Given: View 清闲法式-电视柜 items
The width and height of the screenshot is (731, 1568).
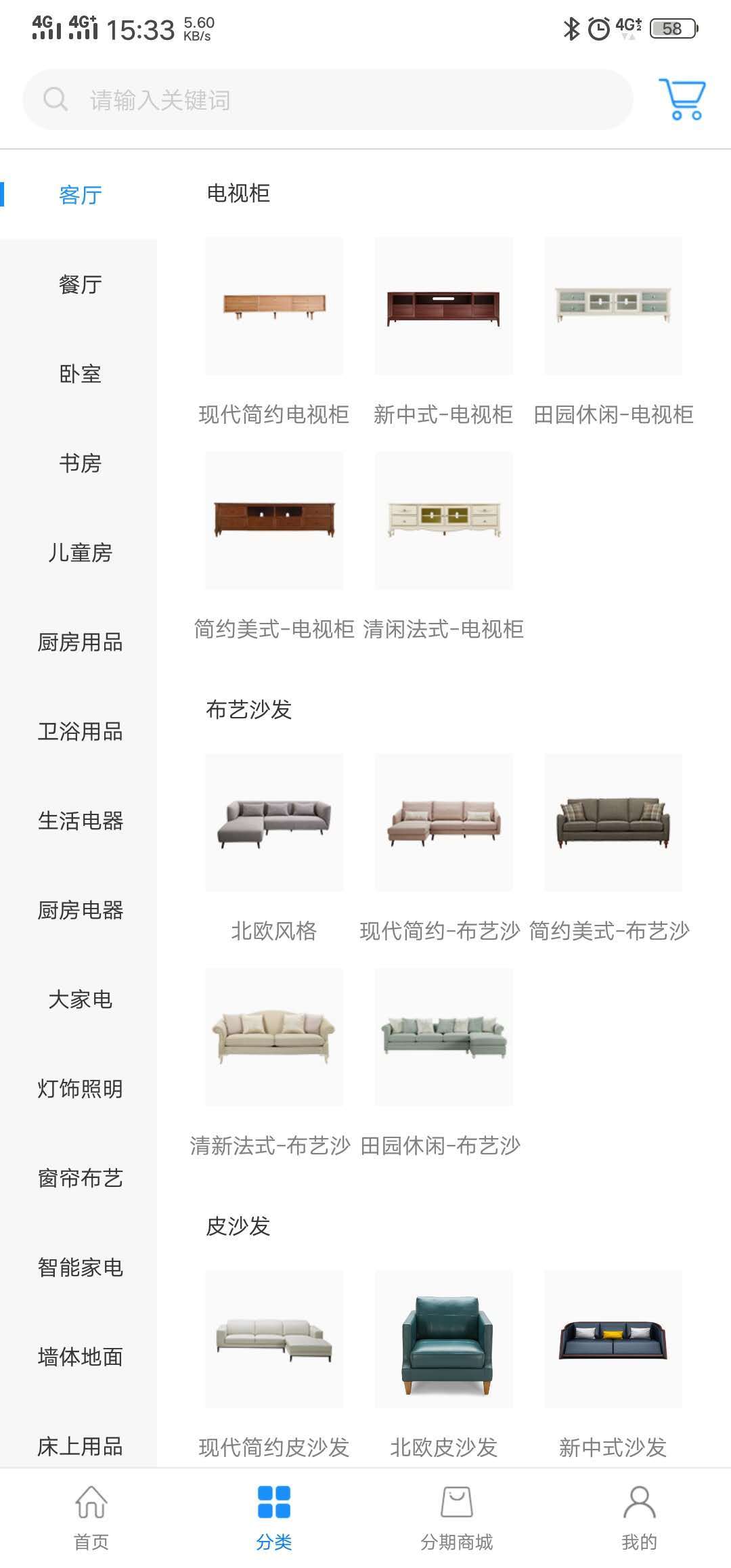Looking at the screenshot, I should point(443,521).
